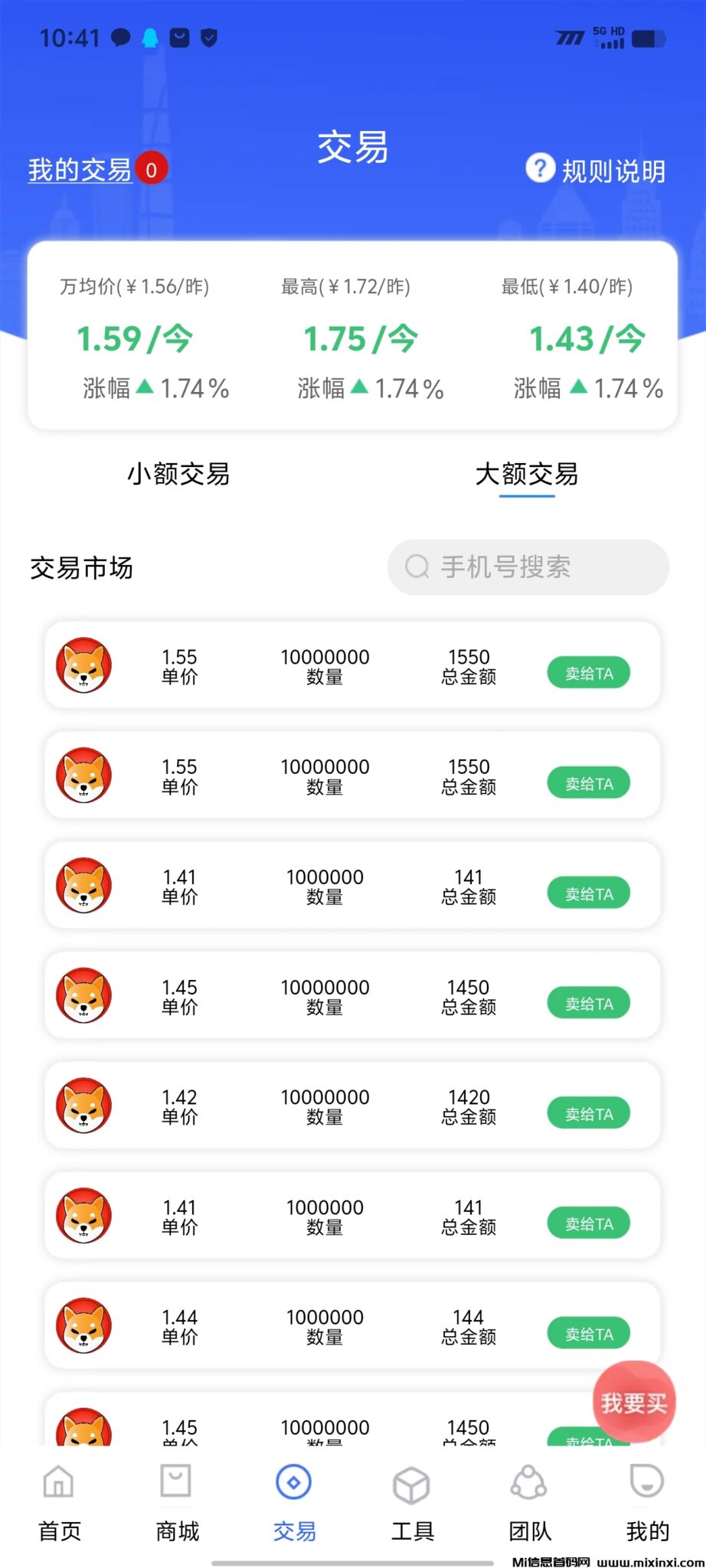Select the 大额交易 tab
Viewport: 706px width, 1568px height.
527,475
